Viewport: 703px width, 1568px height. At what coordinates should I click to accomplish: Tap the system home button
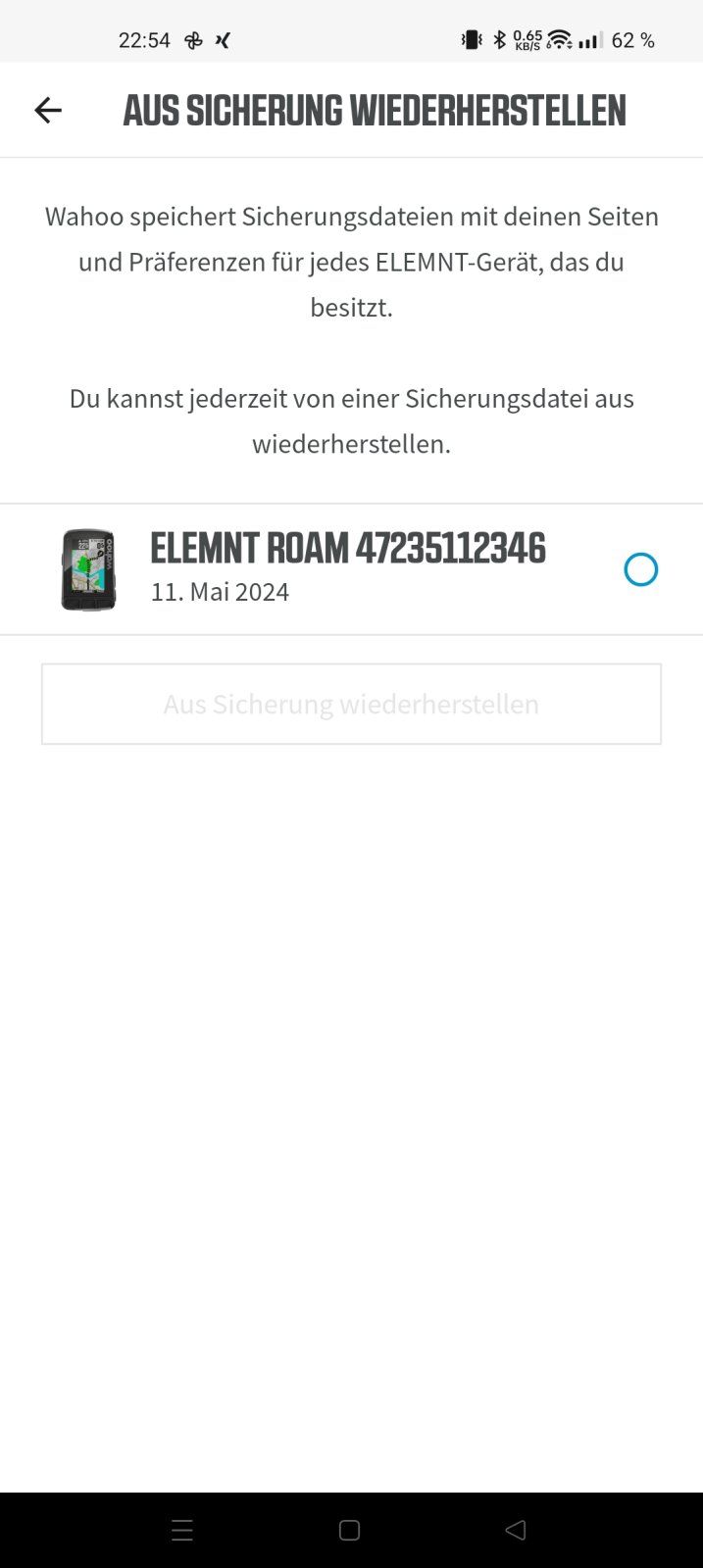point(350,1530)
